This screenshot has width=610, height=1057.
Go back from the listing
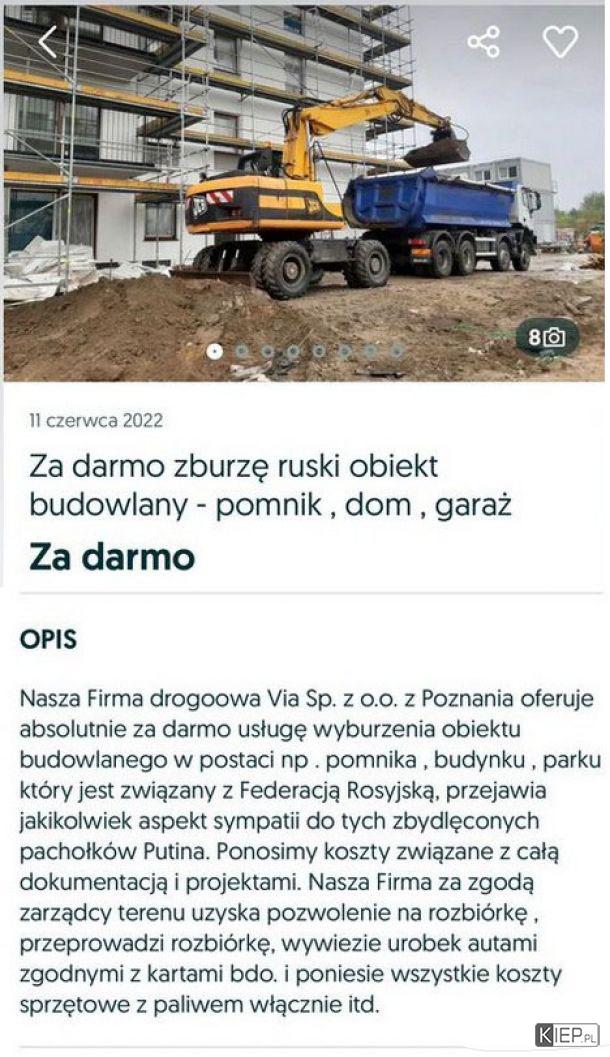[x=47, y=42]
